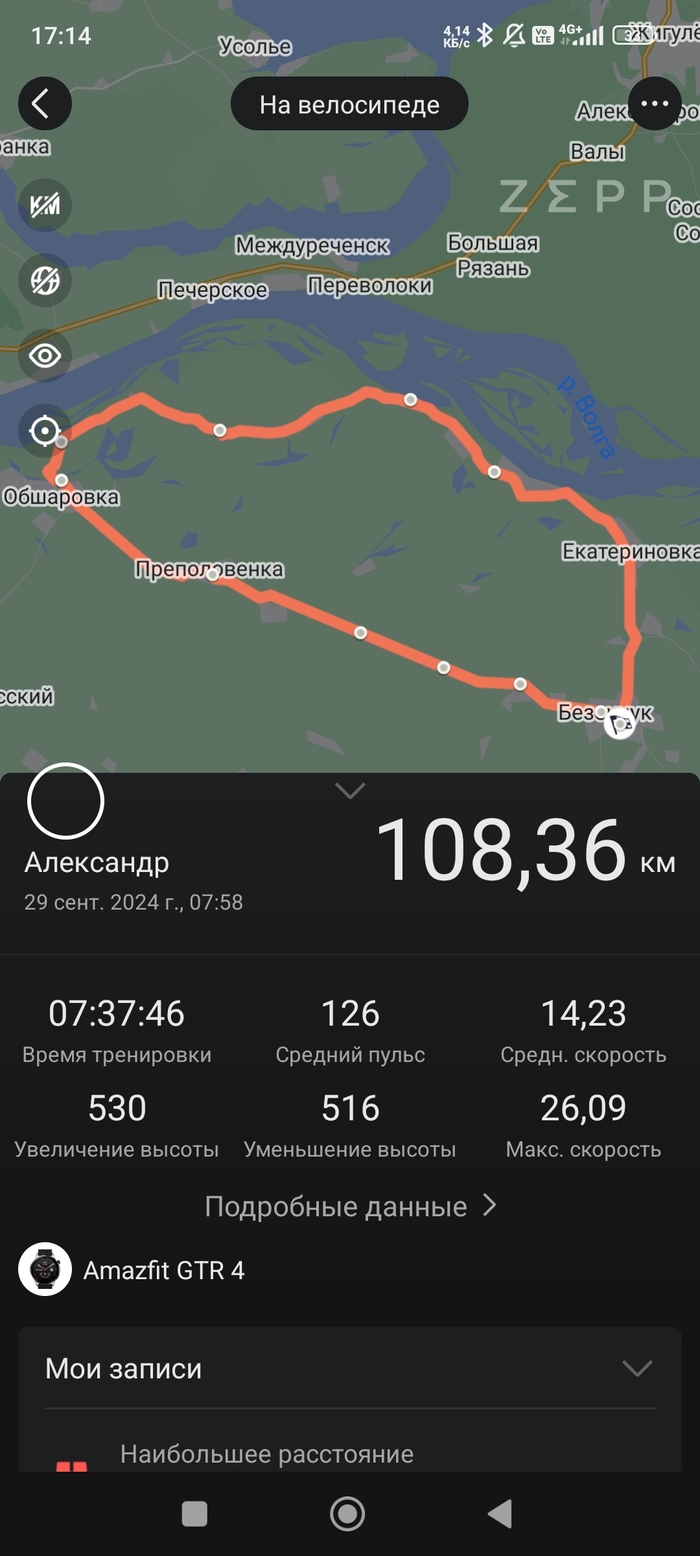Open recent apps with the square button
The width and height of the screenshot is (700, 1556).
(x=195, y=1514)
